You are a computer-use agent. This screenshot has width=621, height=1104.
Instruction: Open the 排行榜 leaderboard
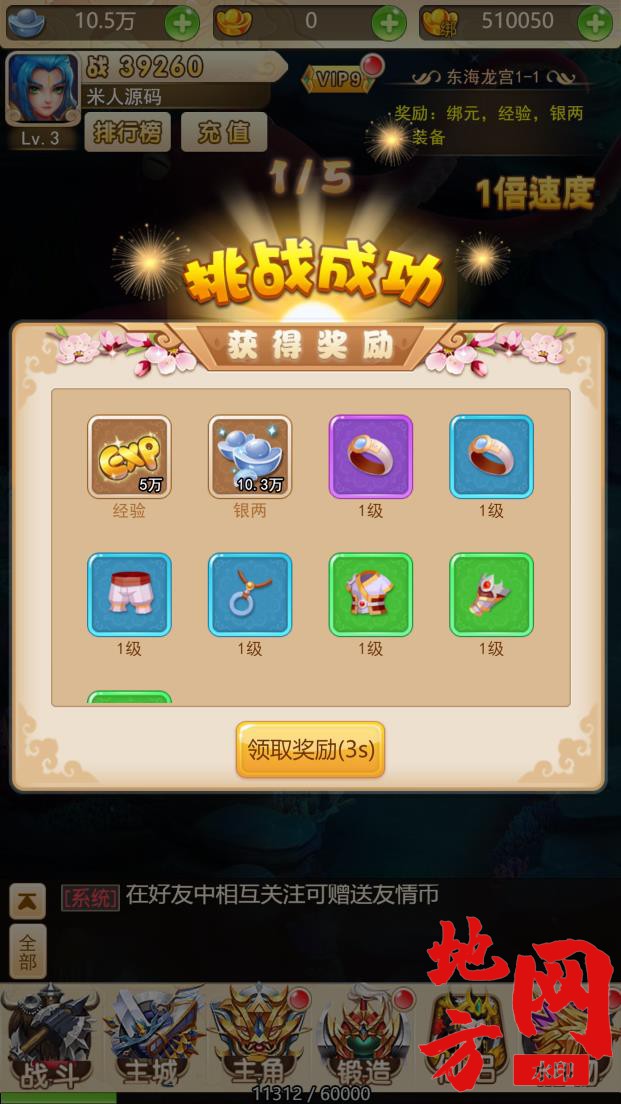point(127,132)
